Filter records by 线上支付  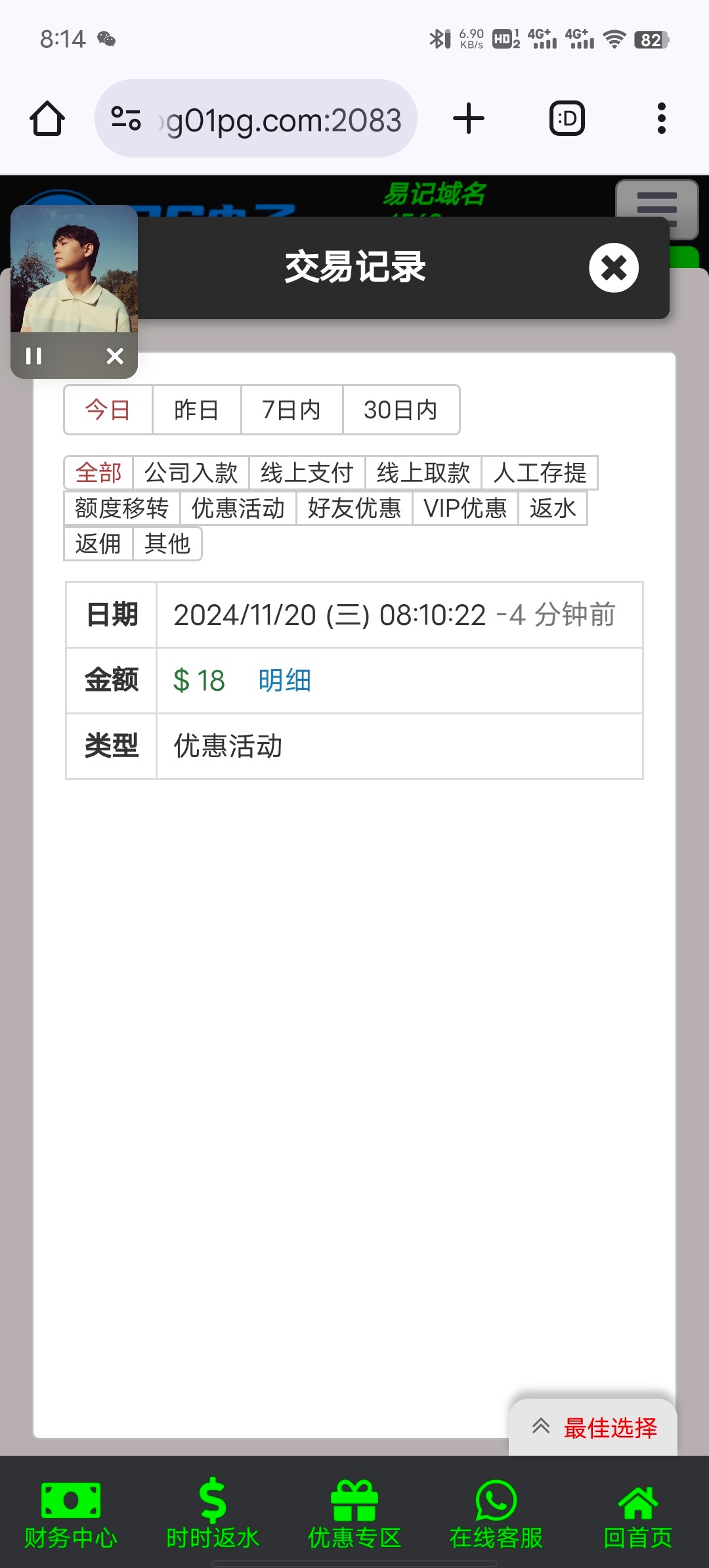click(x=307, y=473)
